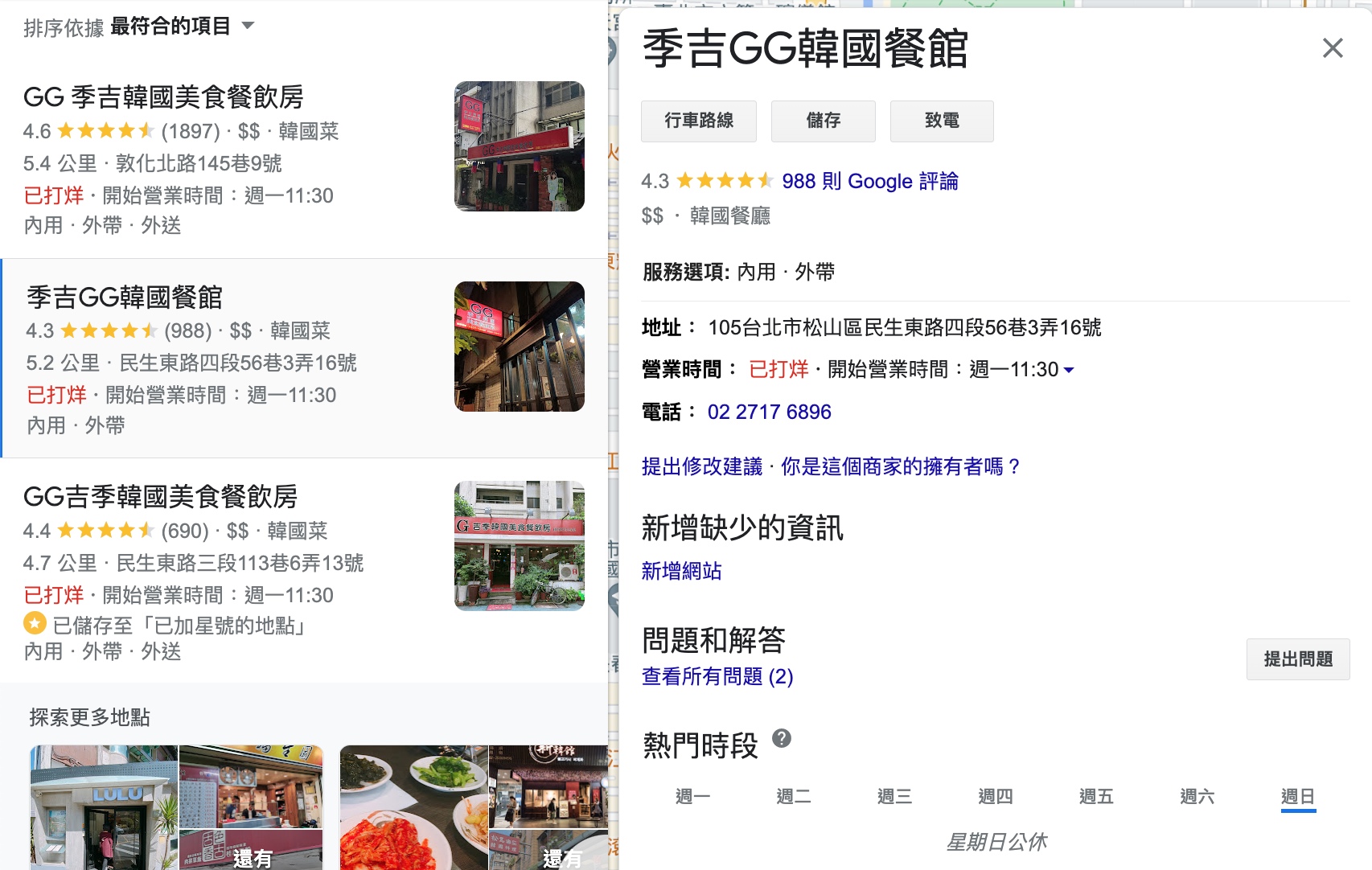This screenshot has width=1372, height=870.
Task: Open result GG吉季韓國美食餐飲房
Action: pyautogui.click(x=160, y=497)
